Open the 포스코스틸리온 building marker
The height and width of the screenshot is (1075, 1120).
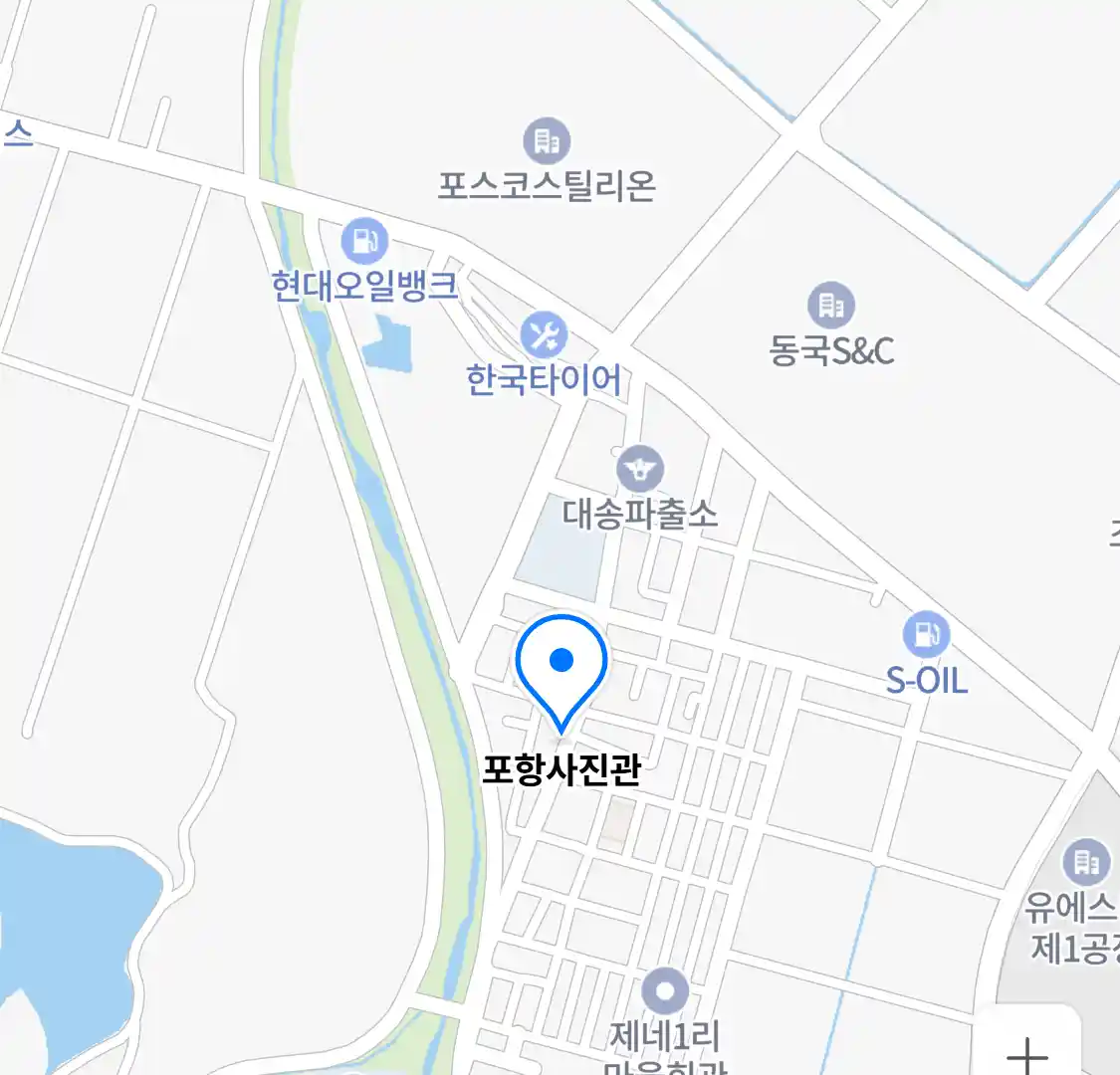pos(547,141)
